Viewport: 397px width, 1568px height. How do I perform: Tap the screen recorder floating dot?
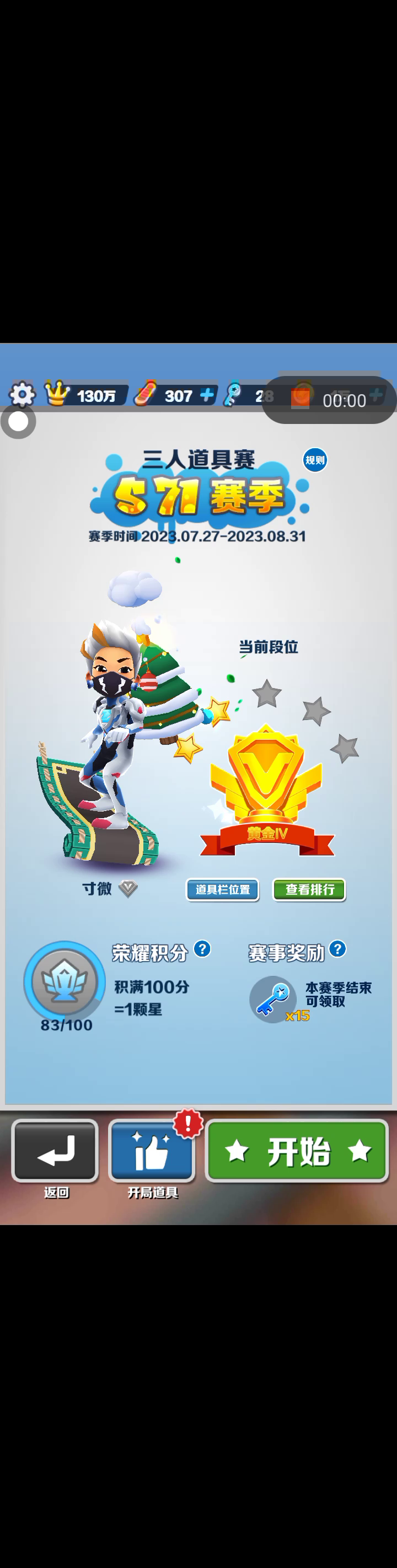click(x=18, y=421)
